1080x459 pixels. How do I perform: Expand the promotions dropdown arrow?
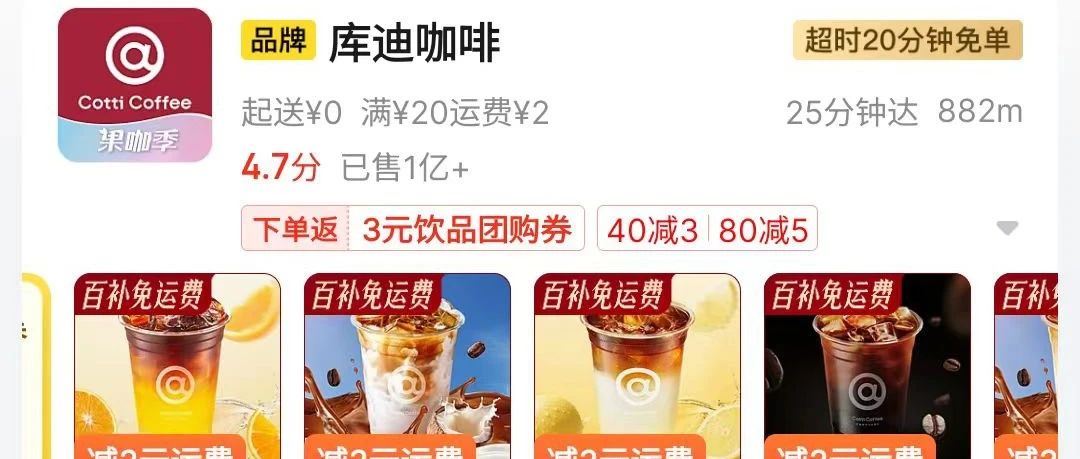[x=1007, y=228]
